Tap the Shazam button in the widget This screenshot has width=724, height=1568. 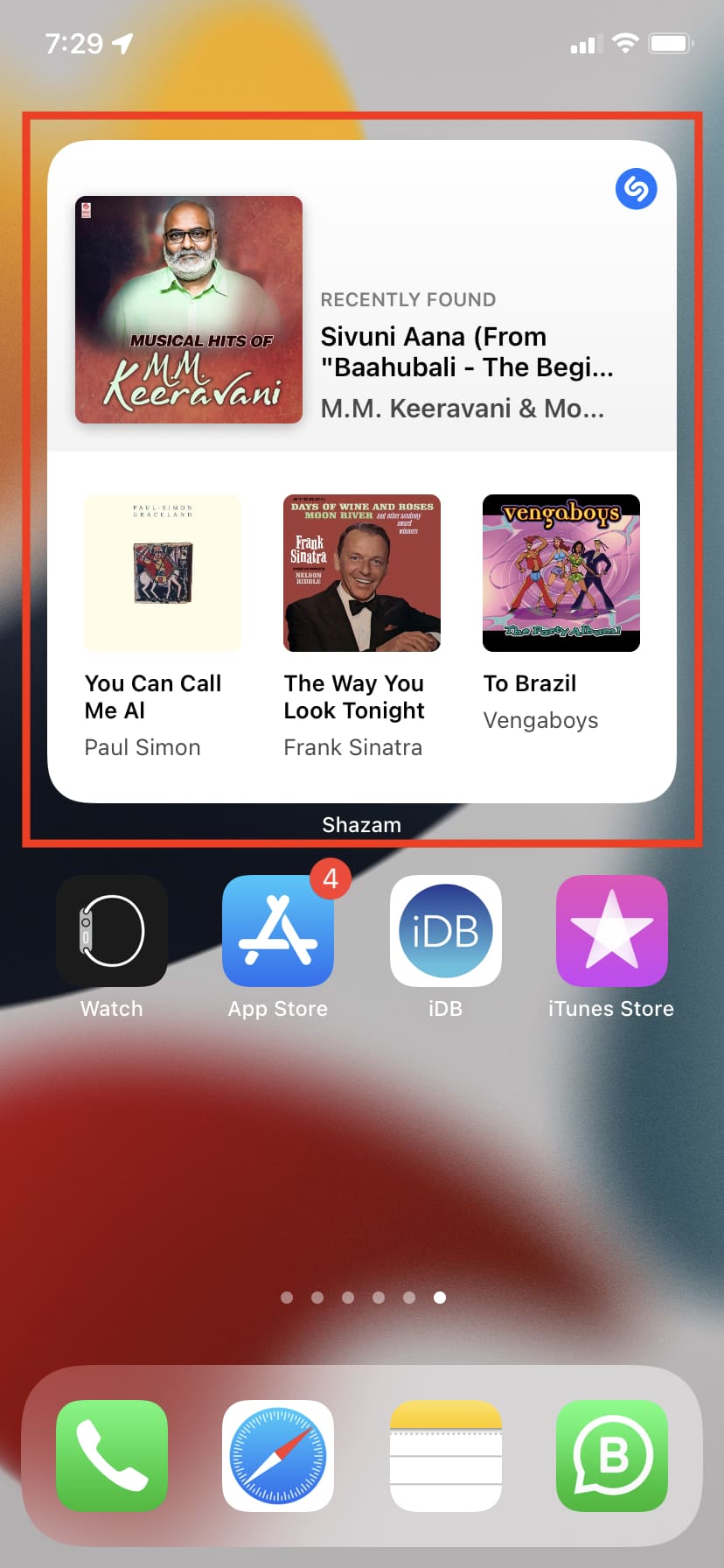tap(636, 188)
